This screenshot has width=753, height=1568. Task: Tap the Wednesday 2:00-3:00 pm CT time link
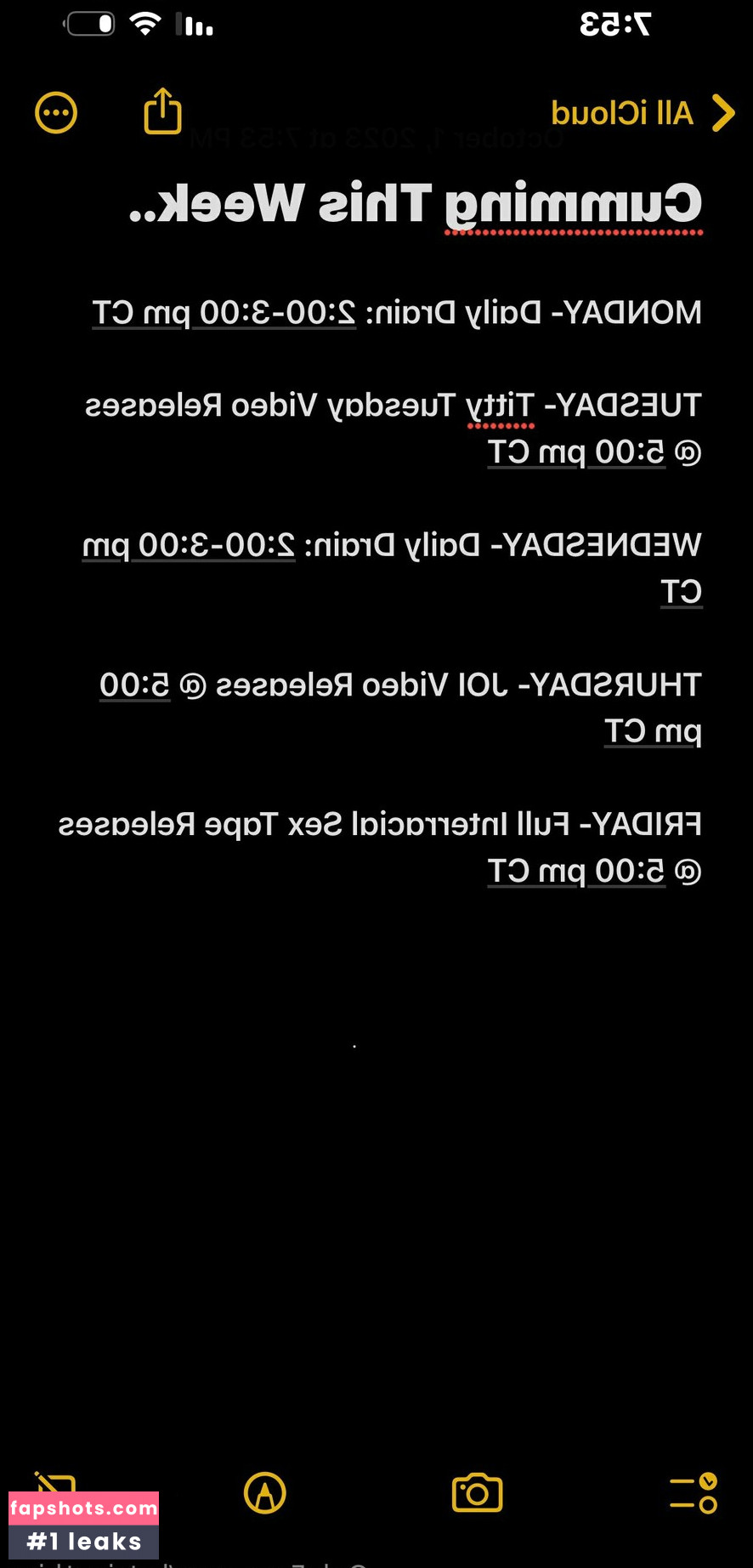click(189, 545)
